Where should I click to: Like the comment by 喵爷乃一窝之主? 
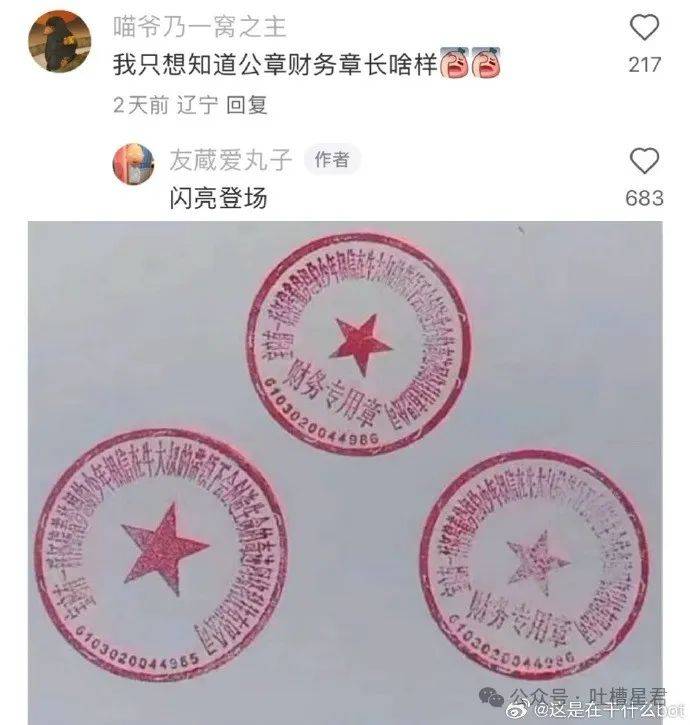[646, 28]
